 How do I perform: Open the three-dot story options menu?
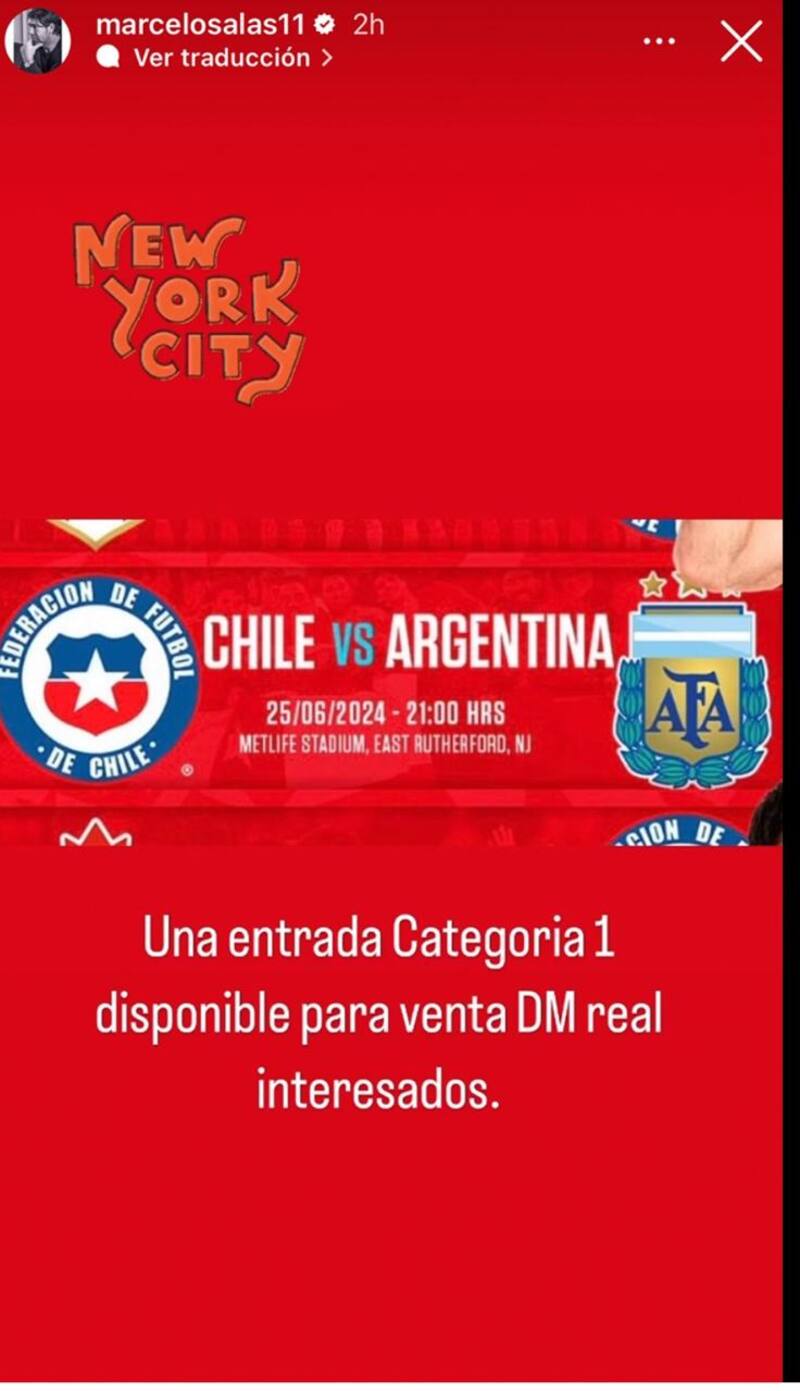click(659, 42)
